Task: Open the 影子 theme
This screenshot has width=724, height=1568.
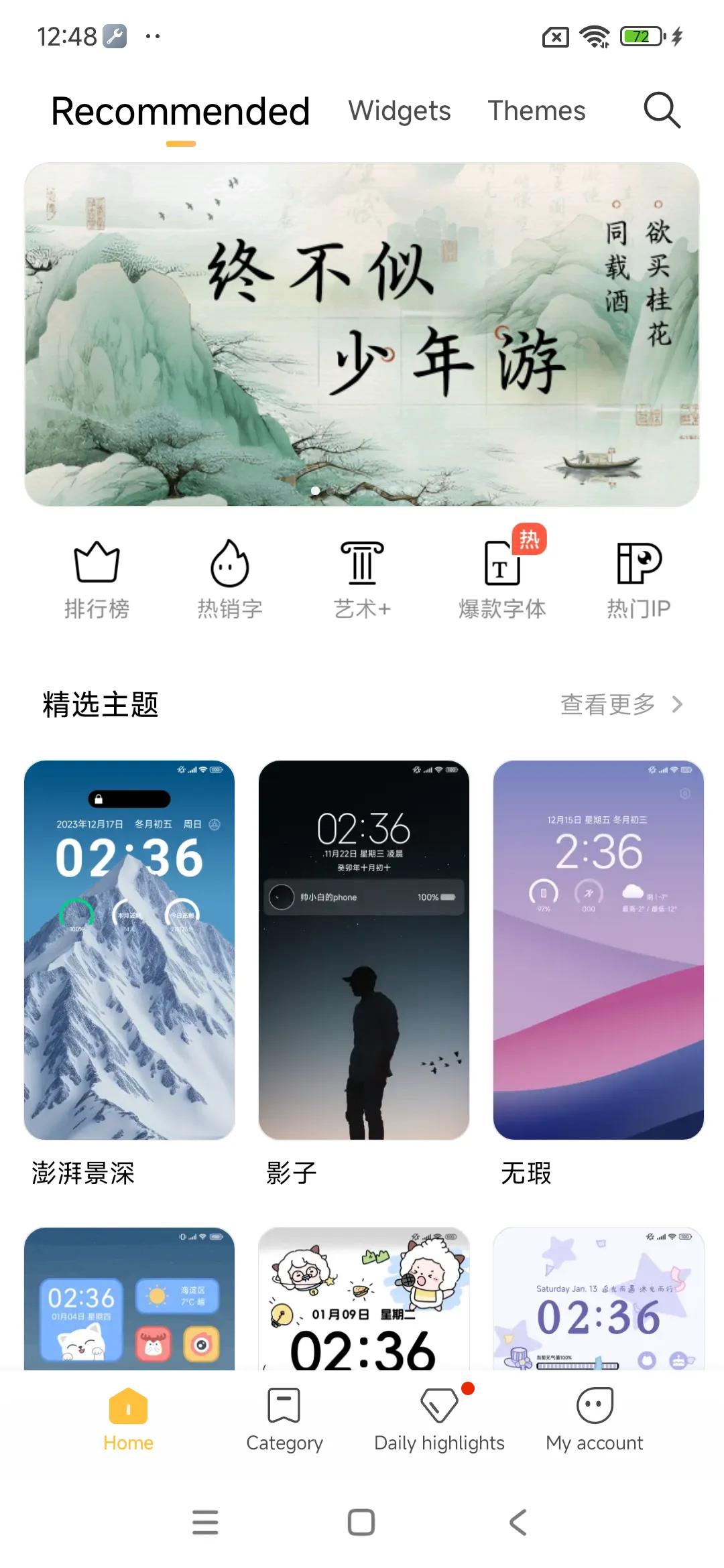Action: pos(364,950)
